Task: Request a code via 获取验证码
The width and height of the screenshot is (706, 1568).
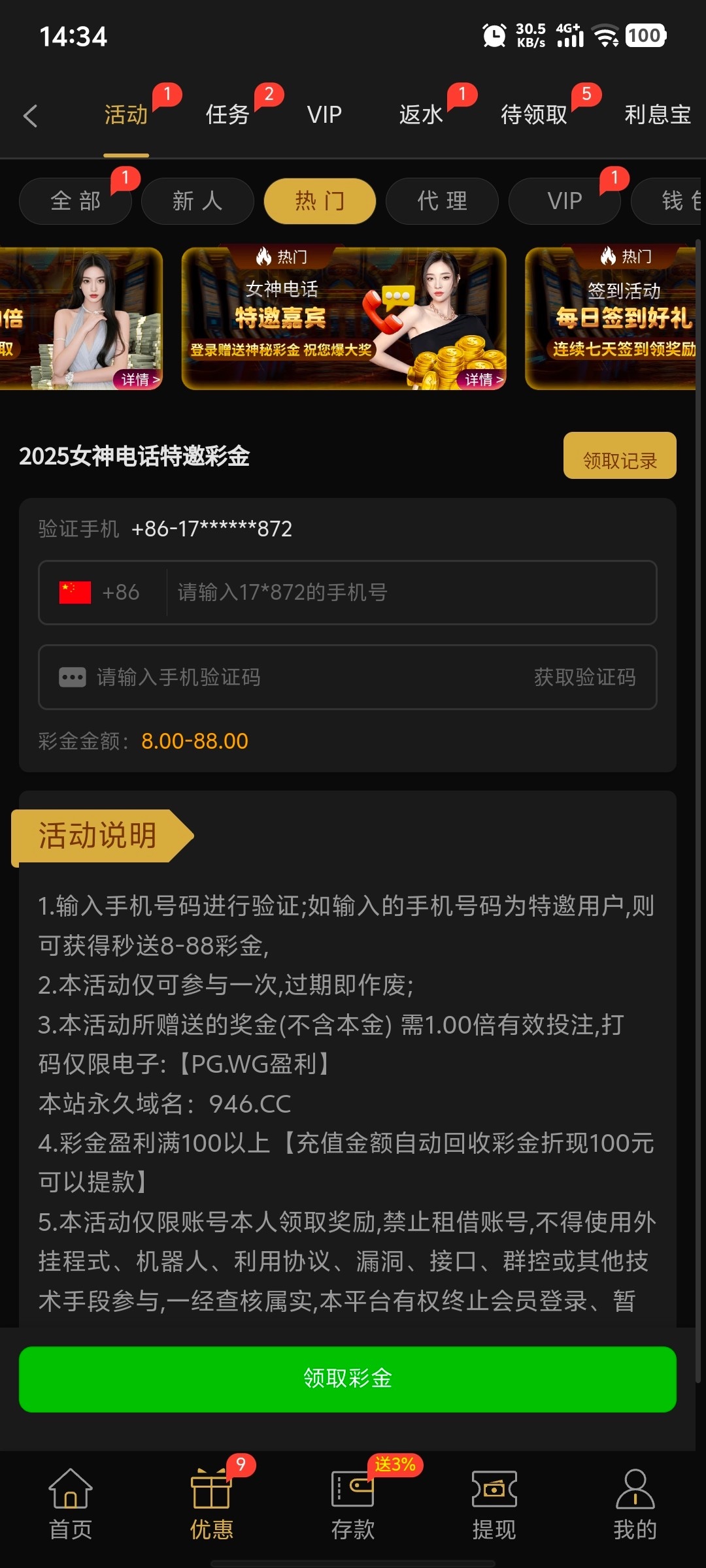Action: [x=584, y=678]
